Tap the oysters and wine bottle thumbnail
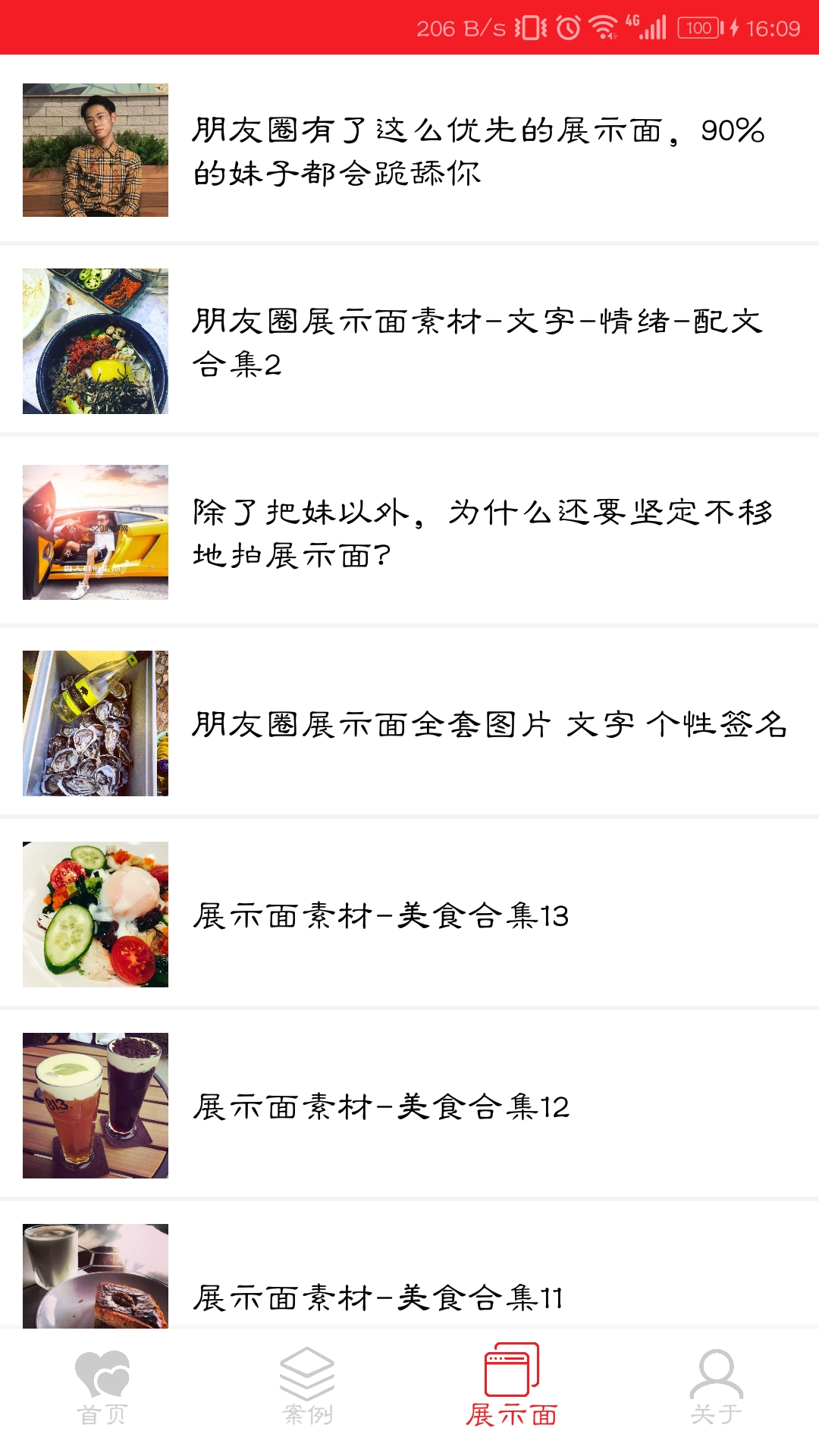 (97, 726)
